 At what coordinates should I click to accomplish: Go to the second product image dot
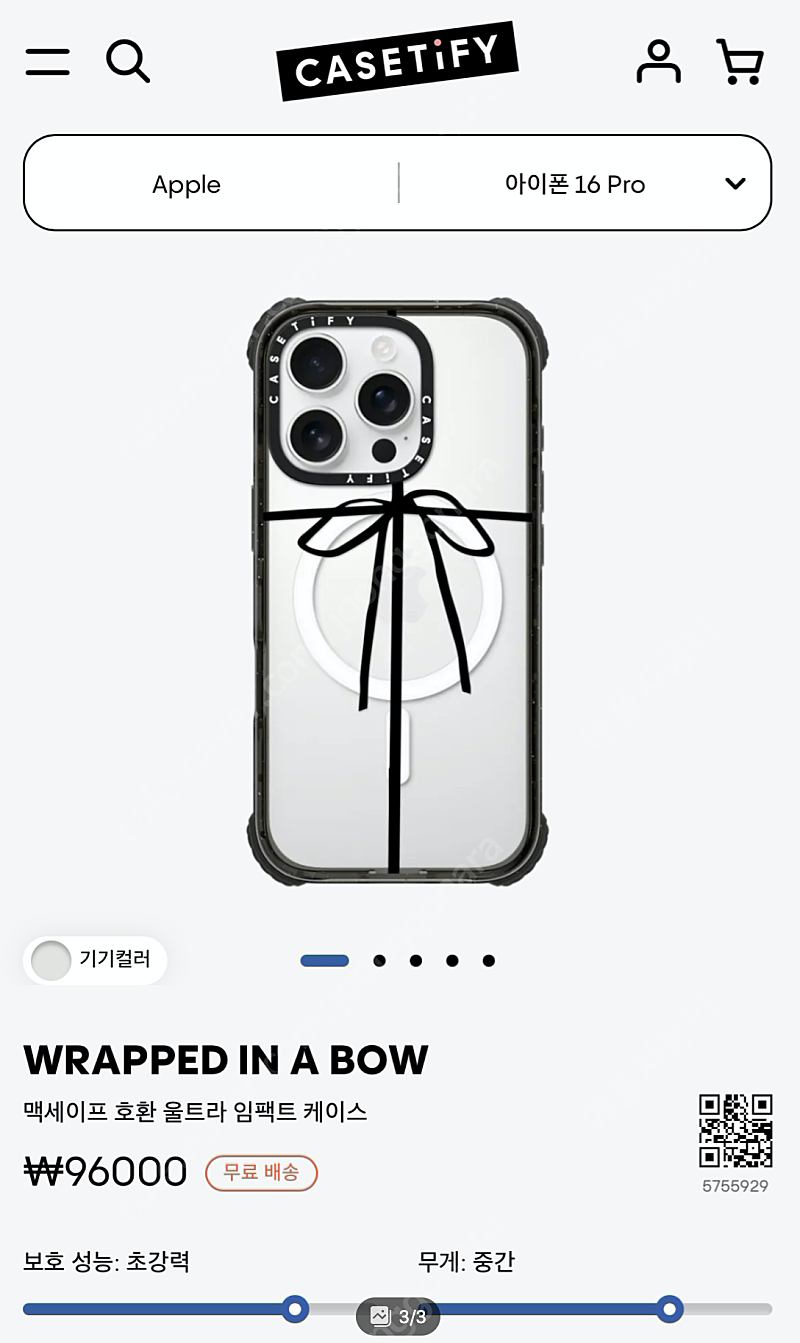(x=379, y=961)
